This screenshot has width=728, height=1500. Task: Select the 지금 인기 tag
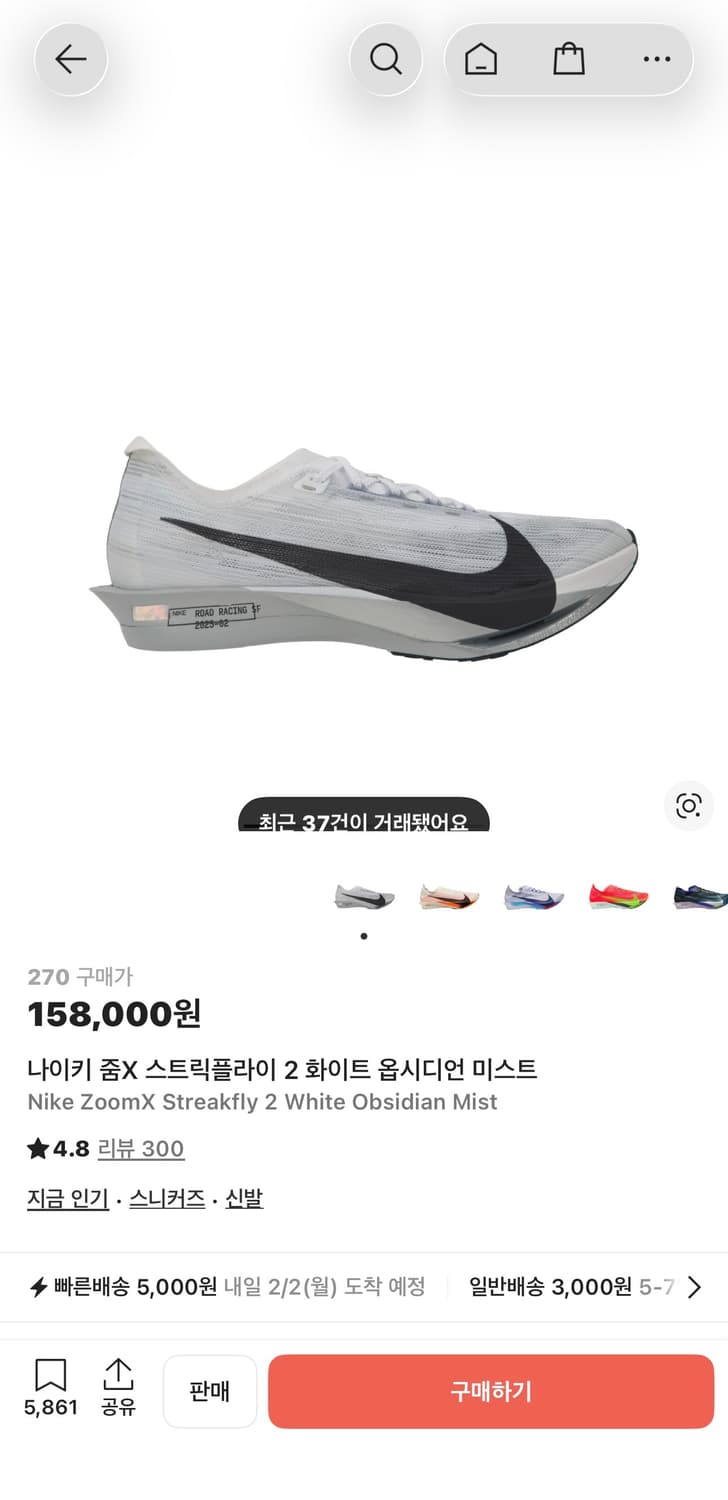pyautogui.click(x=67, y=1197)
